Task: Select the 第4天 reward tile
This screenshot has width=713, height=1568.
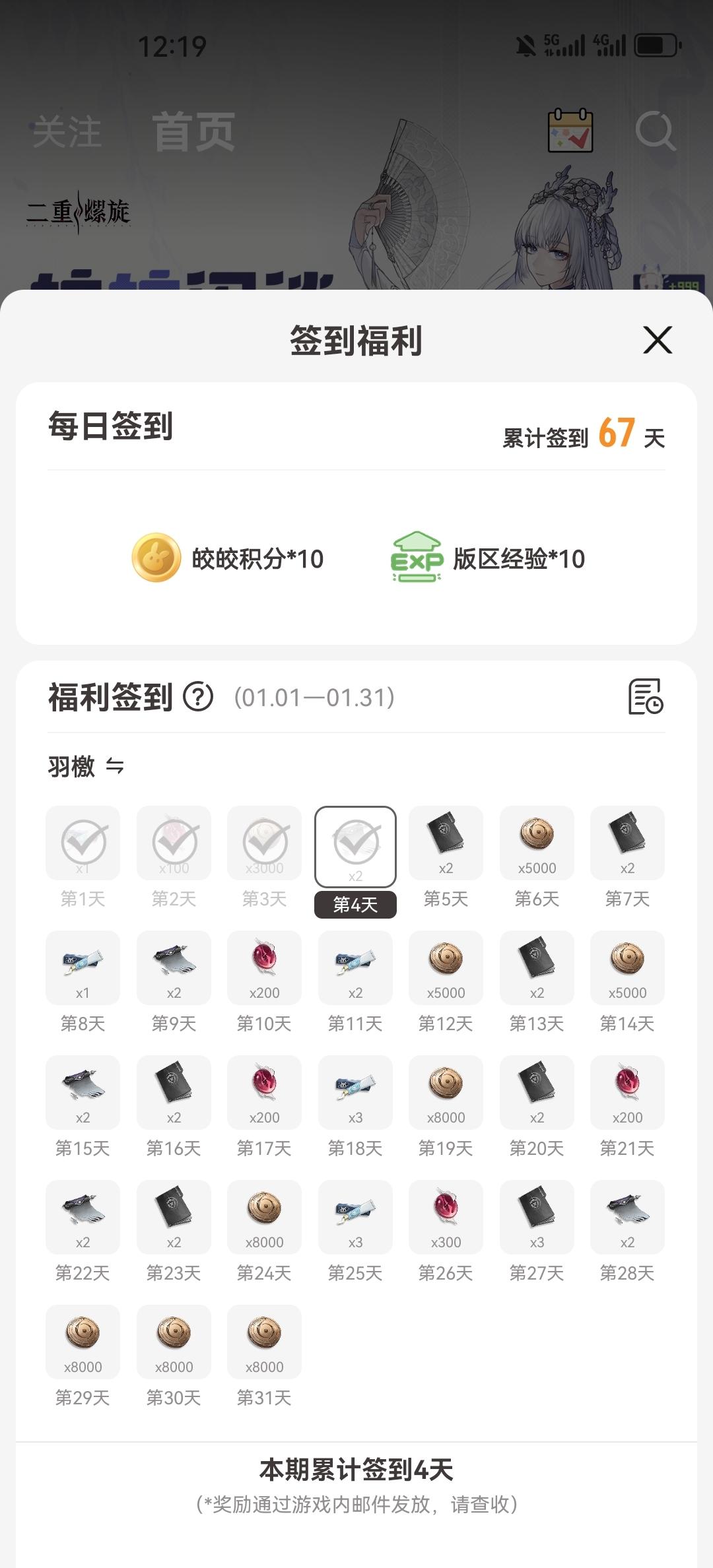Action: [x=355, y=847]
